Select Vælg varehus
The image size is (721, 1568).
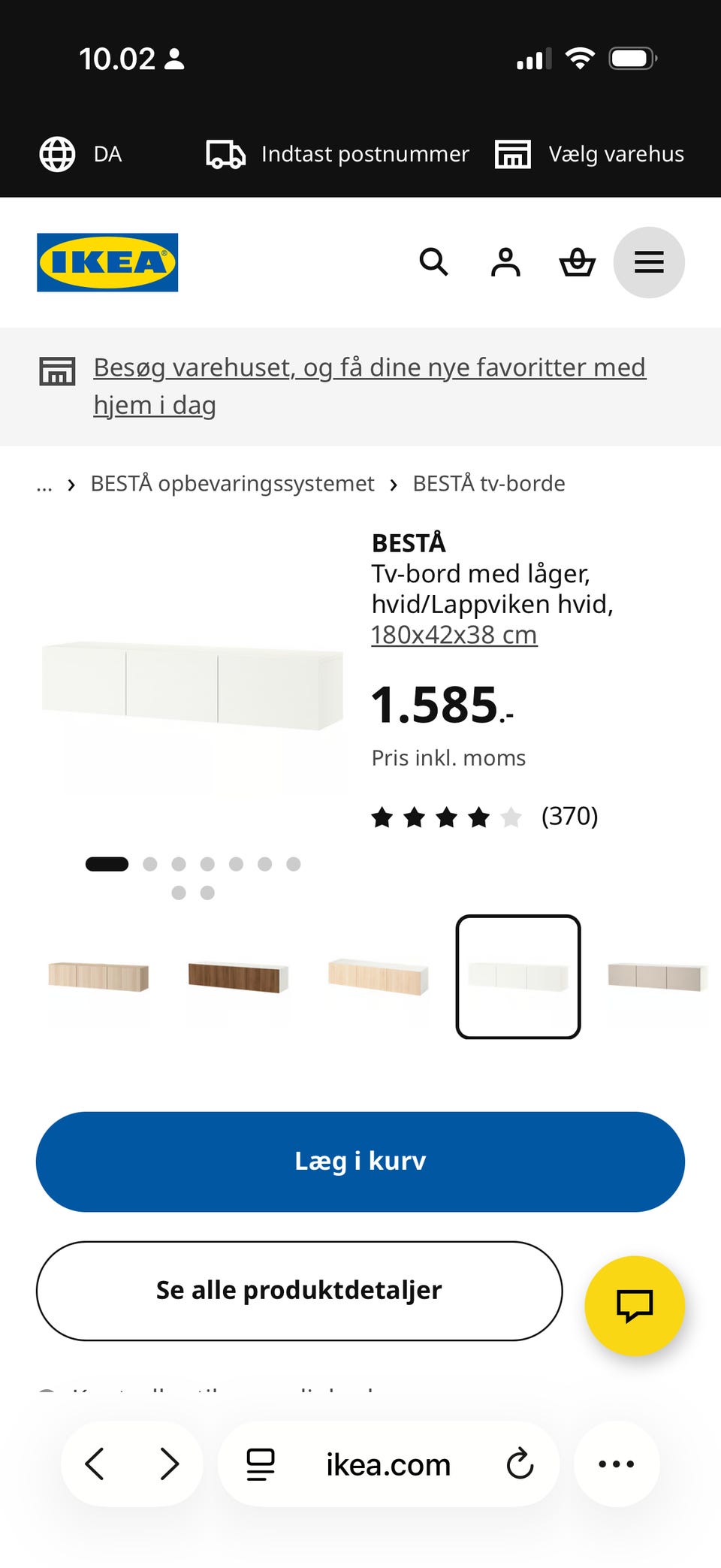click(590, 154)
